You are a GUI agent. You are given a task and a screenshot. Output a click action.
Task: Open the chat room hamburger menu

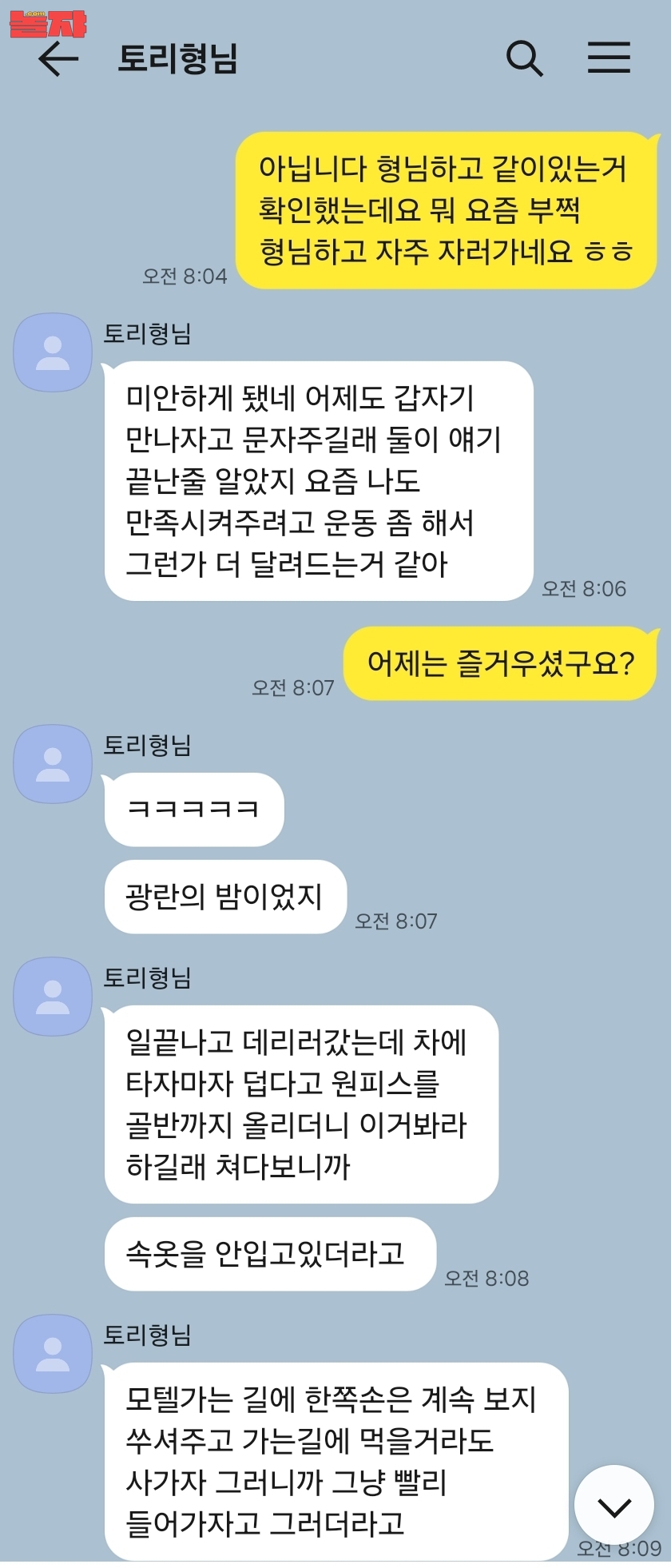609,58
